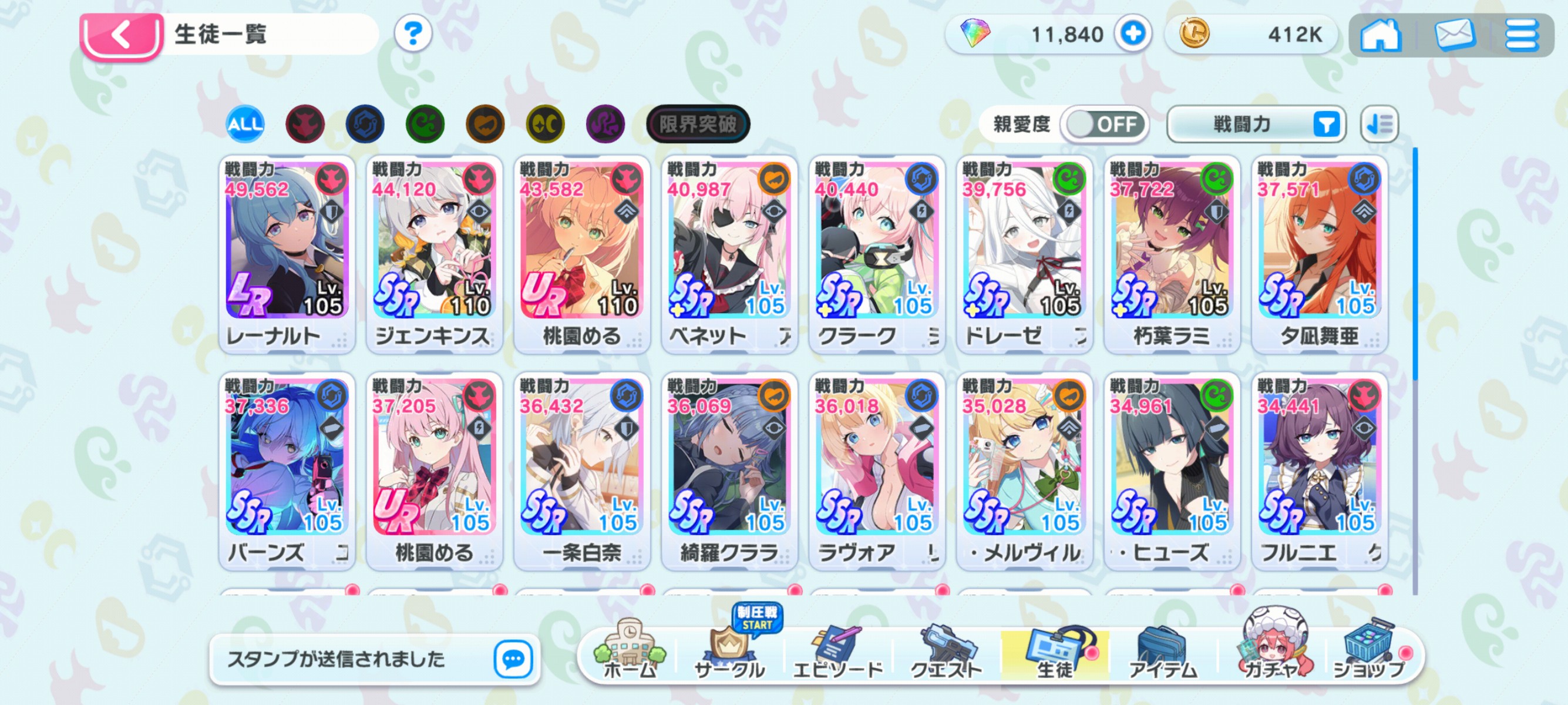Open the 戦闘力 sort dropdown
Viewport: 1568px width, 705px height.
[x=1256, y=125]
